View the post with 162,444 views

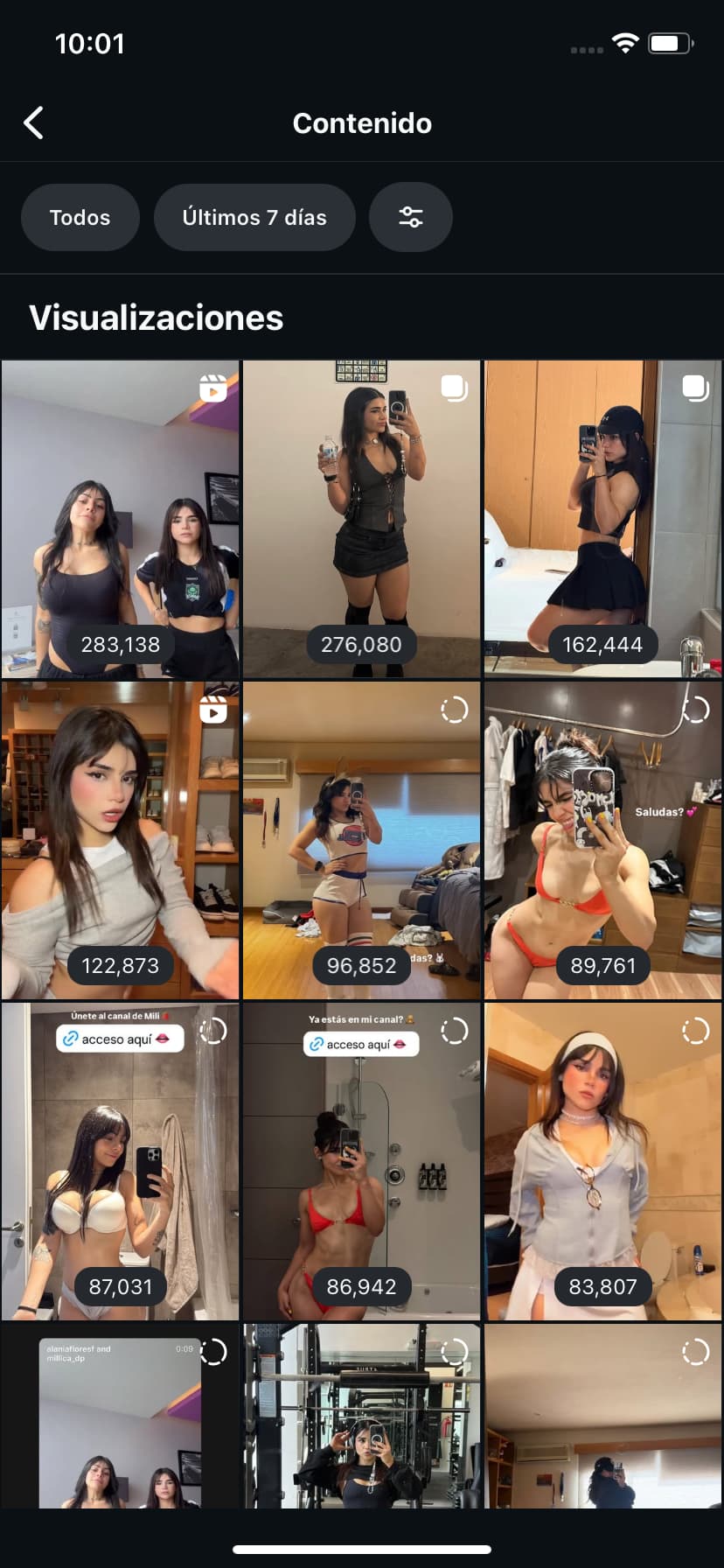pos(602,519)
